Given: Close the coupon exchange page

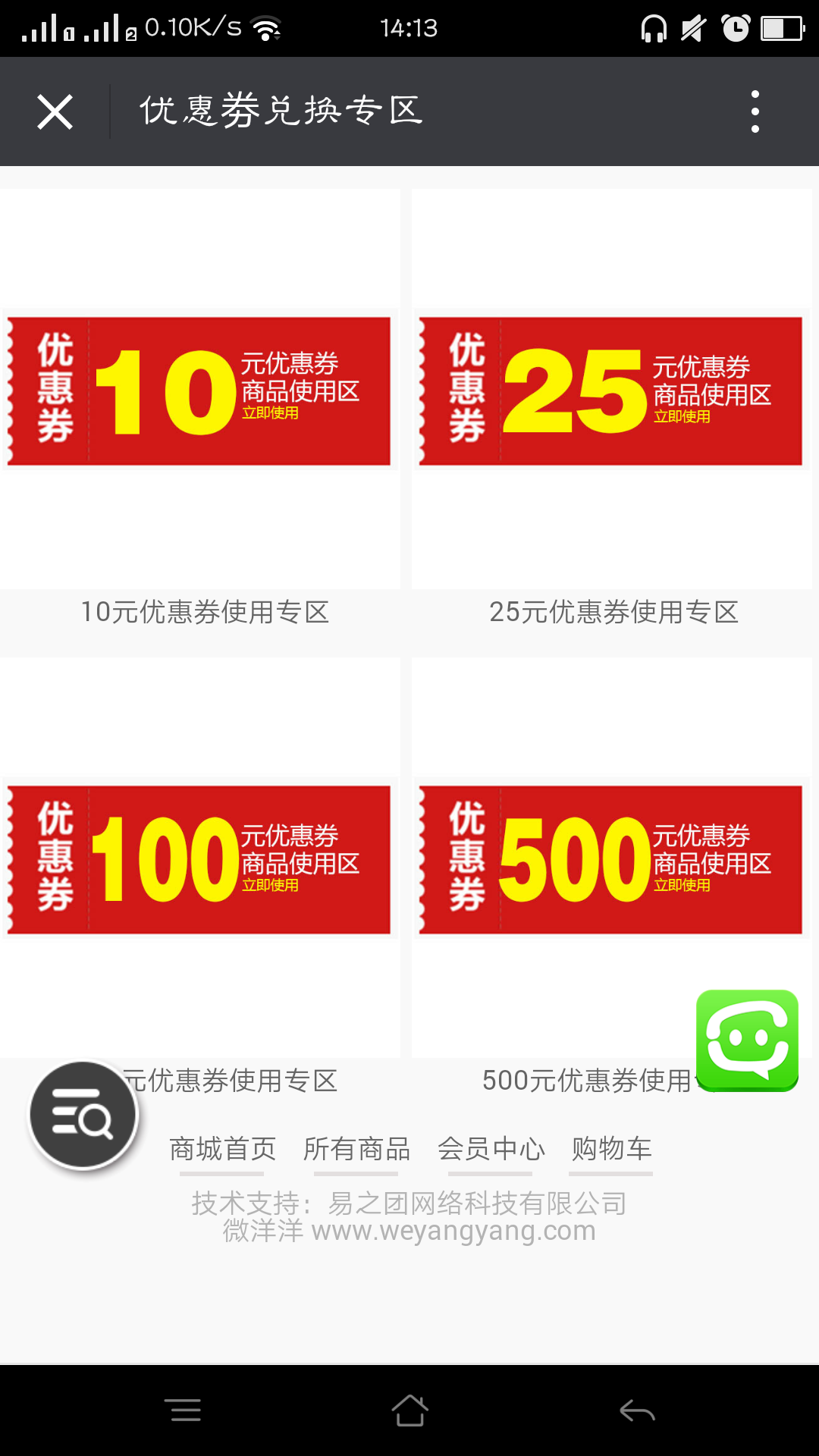Looking at the screenshot, I should click(x=55, y=112).
